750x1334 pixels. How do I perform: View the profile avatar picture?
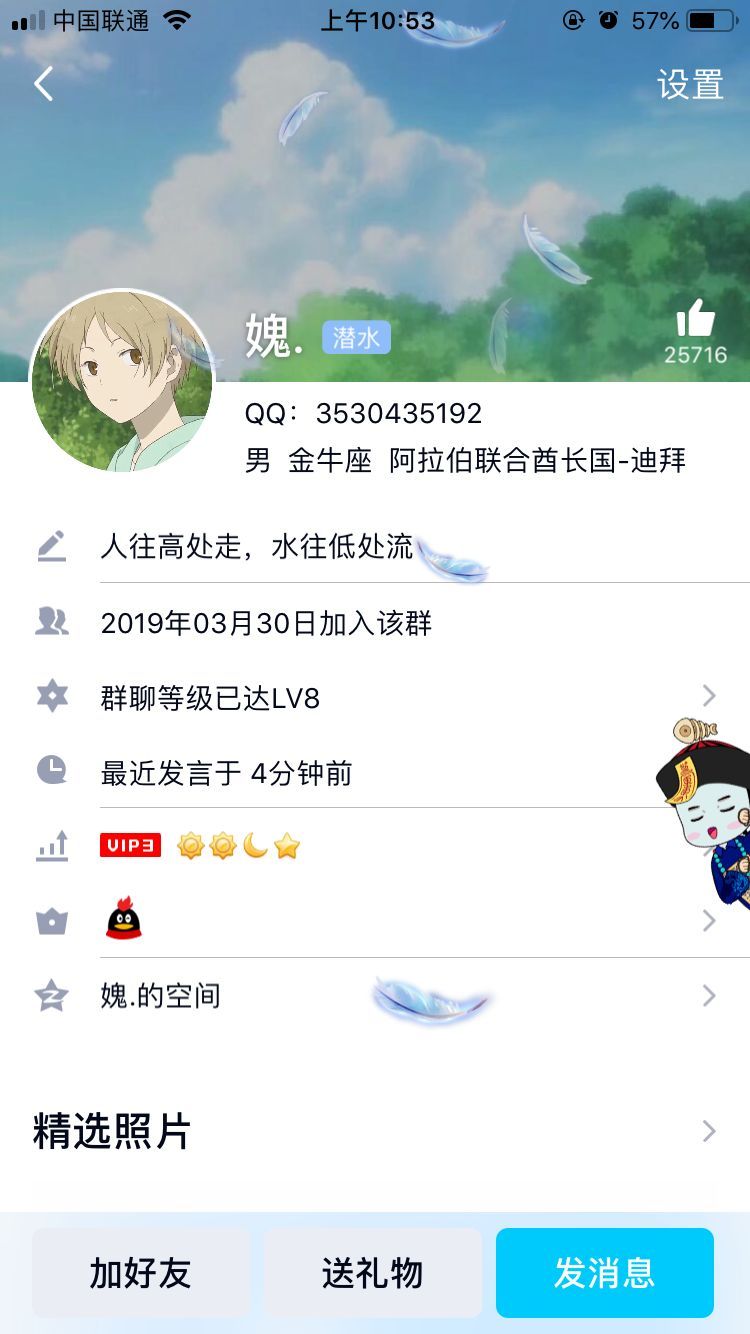click(x=122, y=381)
